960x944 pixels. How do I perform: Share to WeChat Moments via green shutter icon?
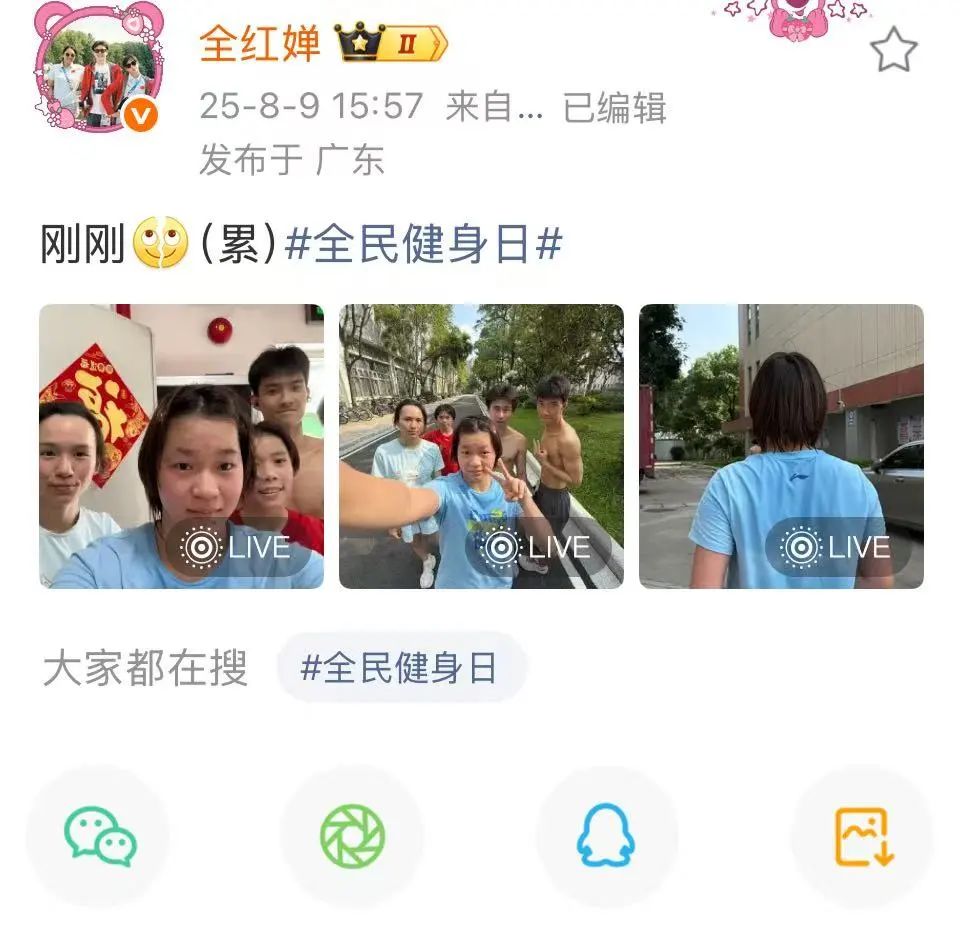[352, 836]
